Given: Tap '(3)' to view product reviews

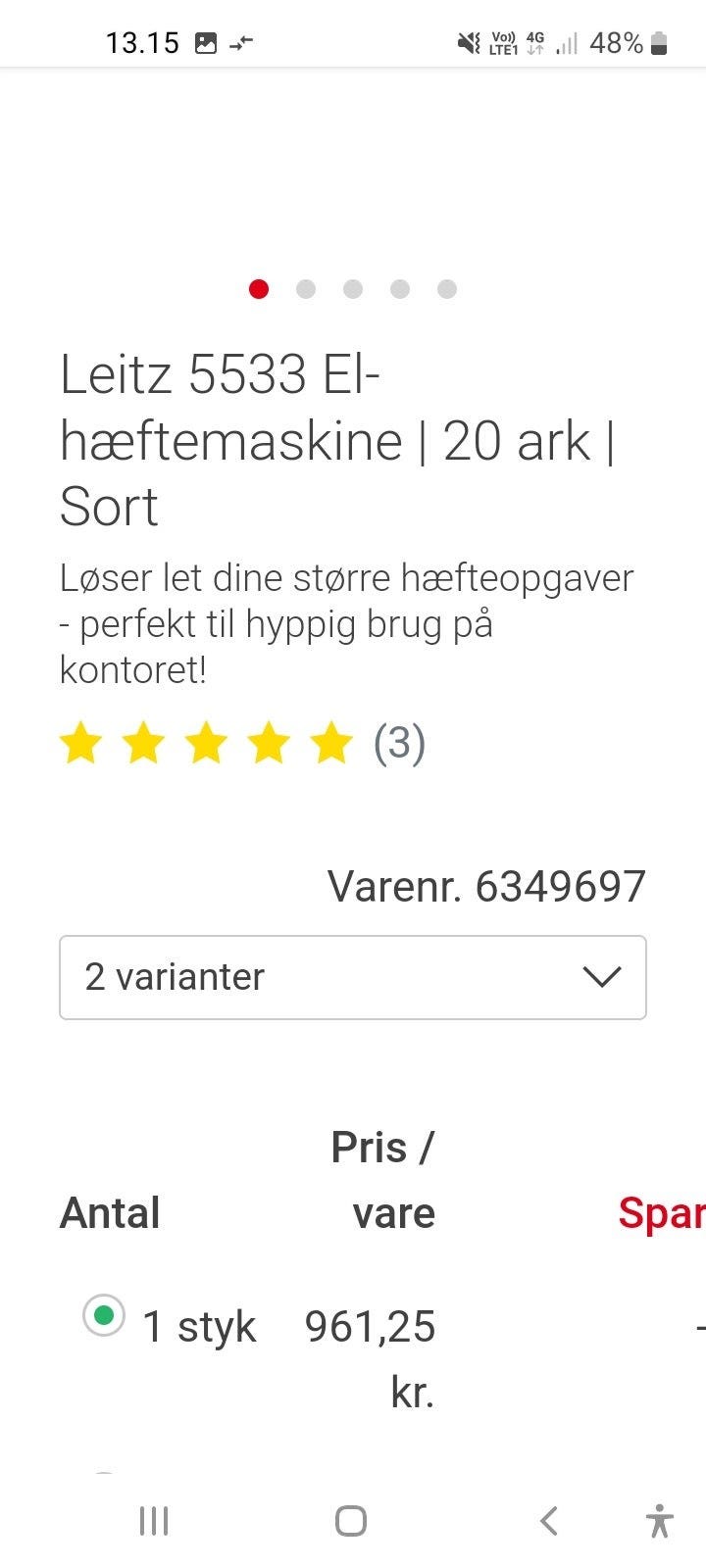Looking at the screenshot, I should tap(398, 744).
